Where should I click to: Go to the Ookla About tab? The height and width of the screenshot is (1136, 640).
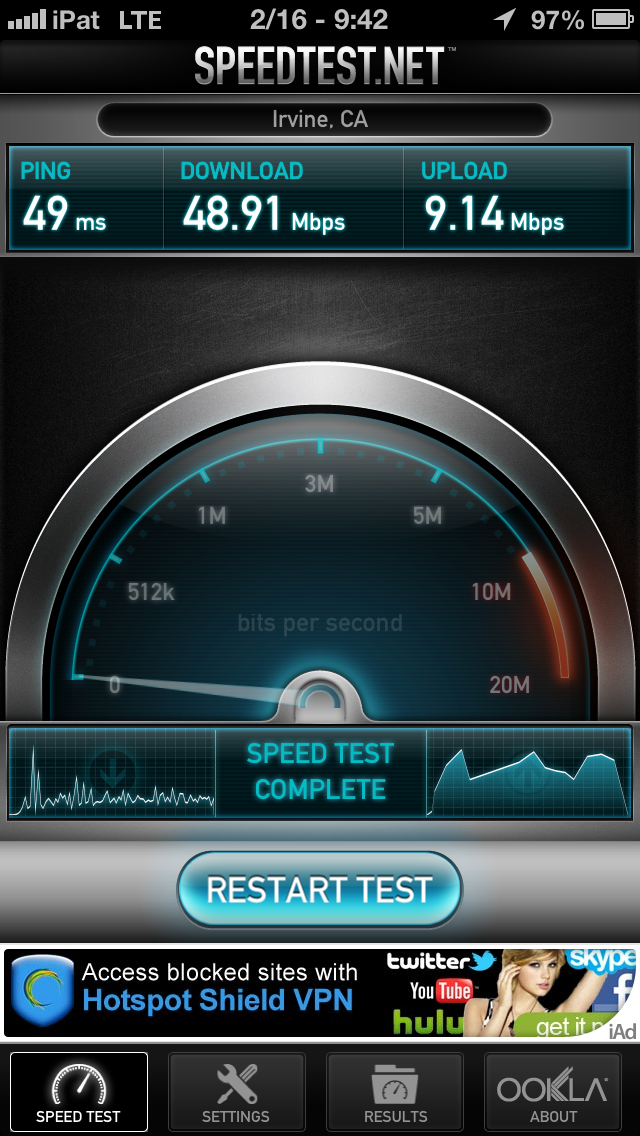coord(553,1093)
